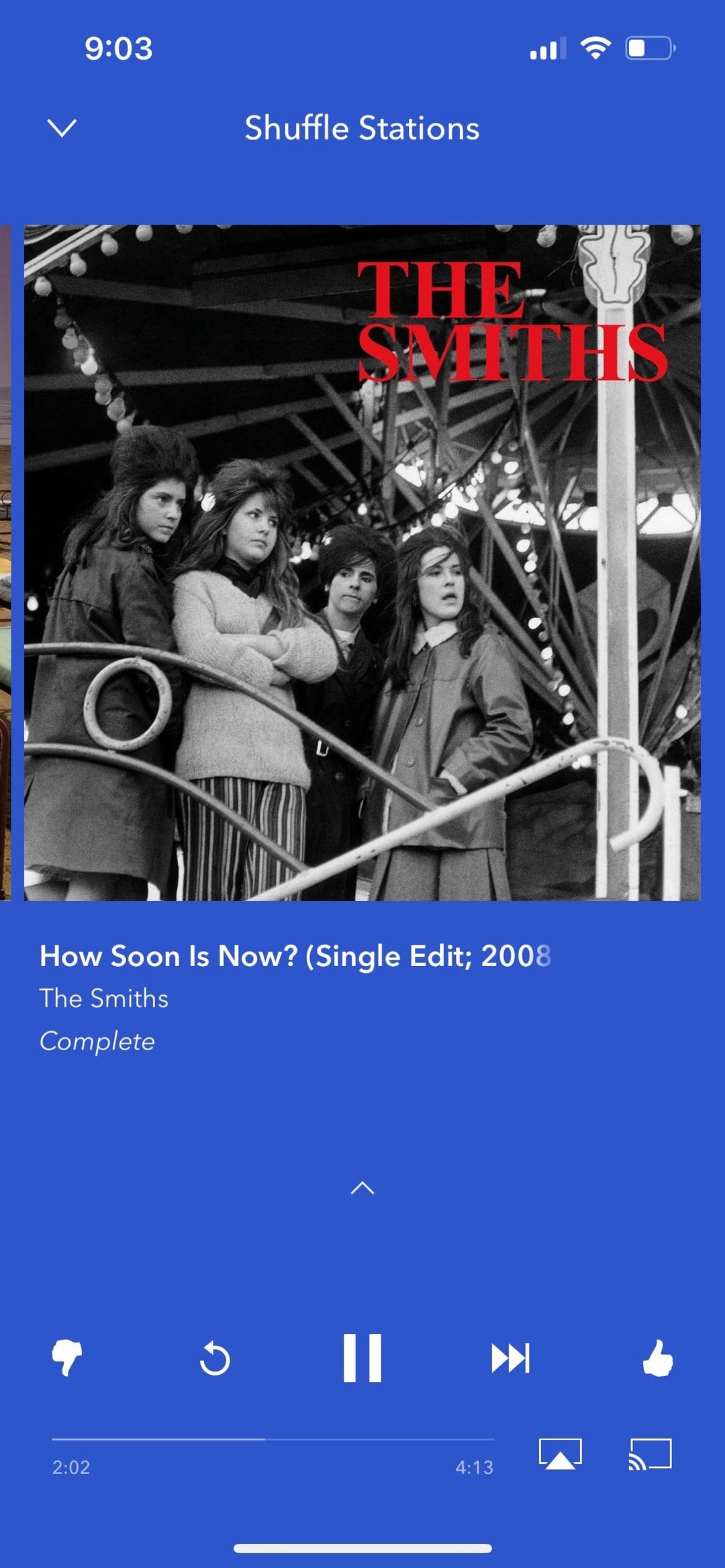This screenshot has width=725, height=1568.
Task: Open The Smiths artist page
Action: (x=104, y=998)
